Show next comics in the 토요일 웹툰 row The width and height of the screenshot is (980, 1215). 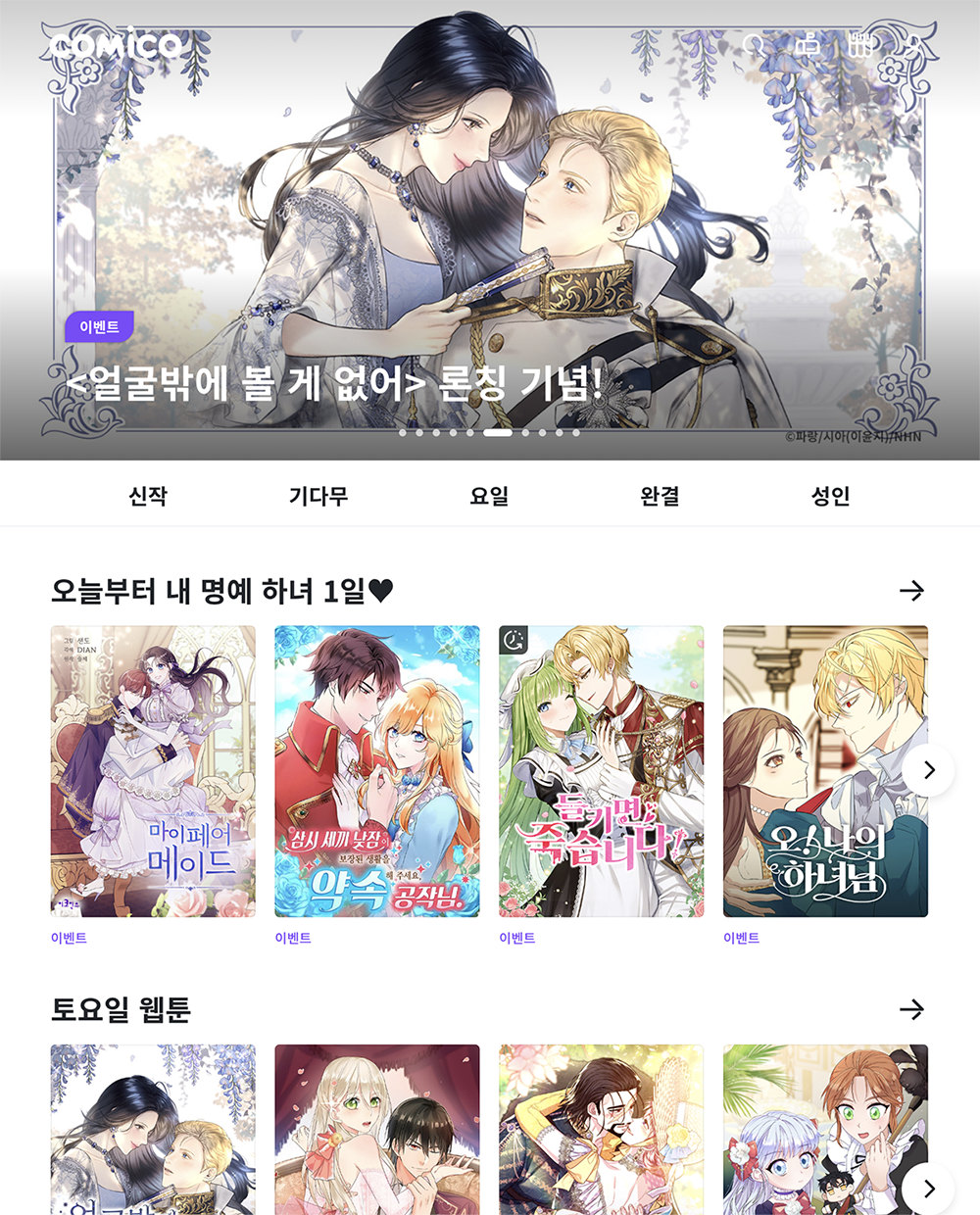tap(927, 1189)
